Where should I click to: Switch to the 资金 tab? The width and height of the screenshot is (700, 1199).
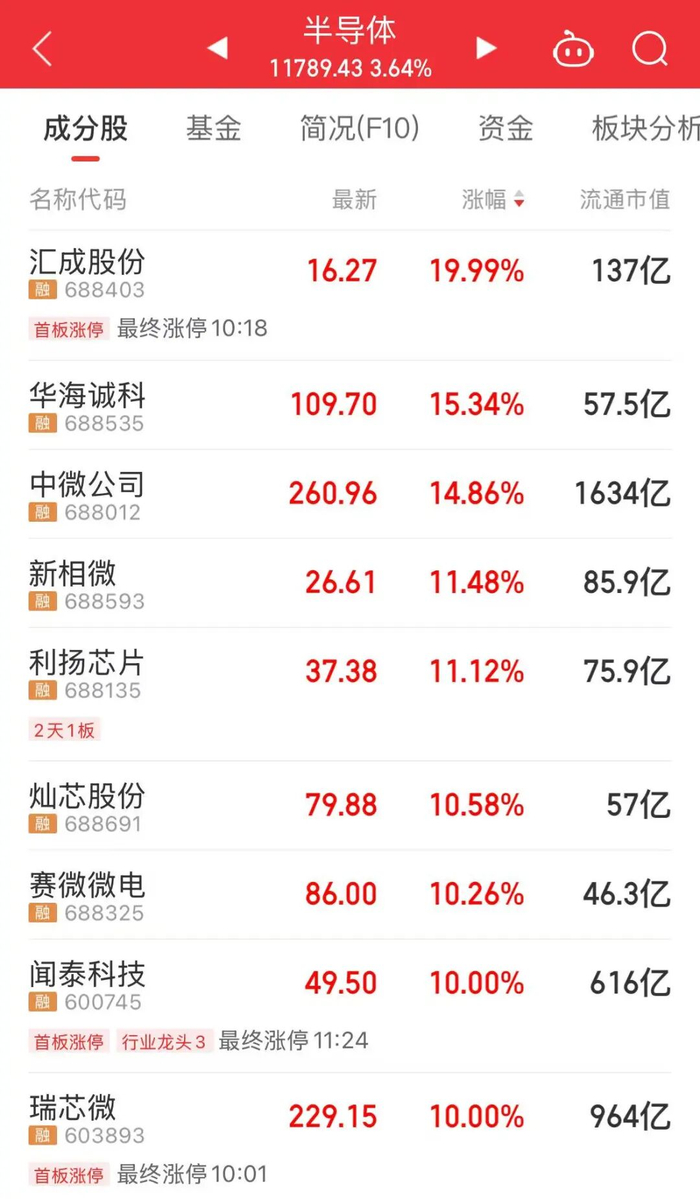pyautogui.click(x=505, y=128)
